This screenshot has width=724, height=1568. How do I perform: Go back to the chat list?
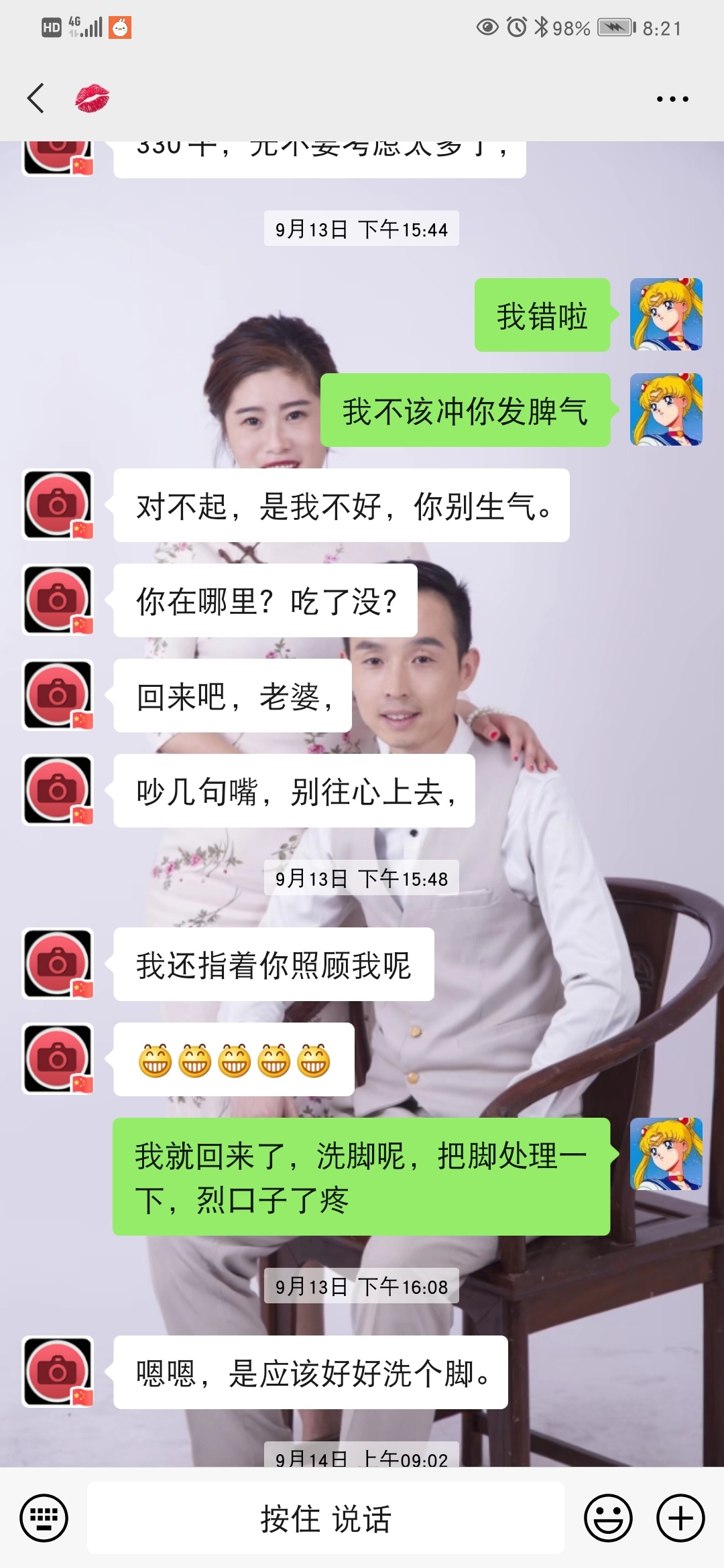tap(36, 99)
